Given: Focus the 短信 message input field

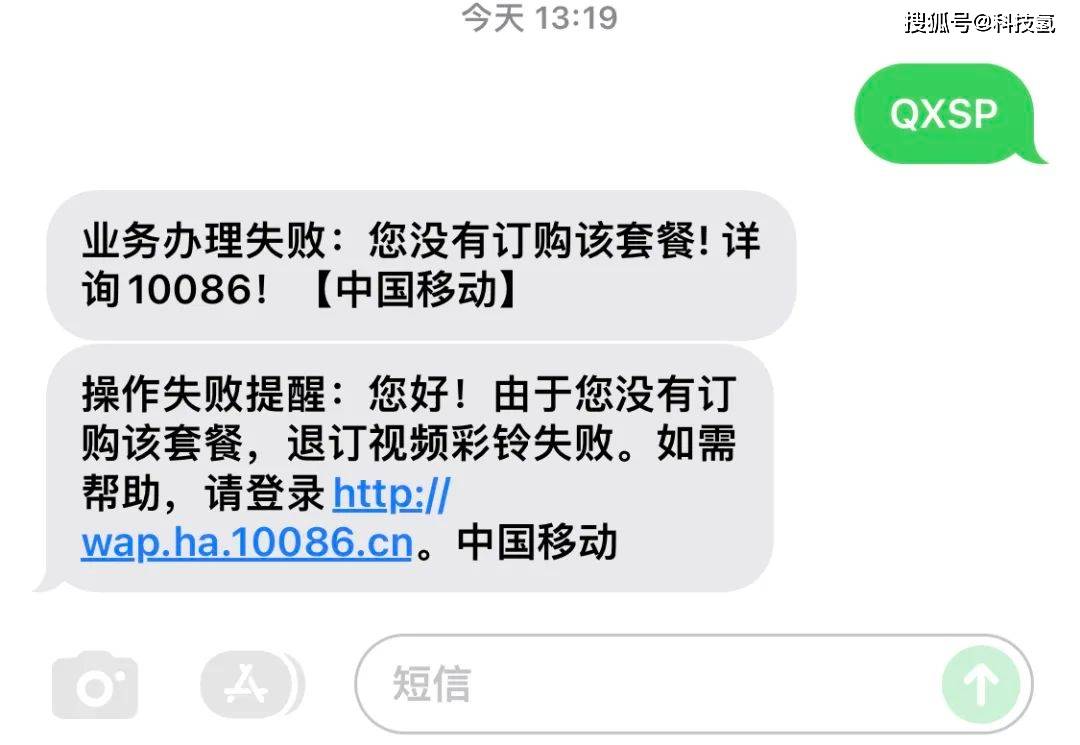Looking at the screenshot, I should (x=640, y=685).
